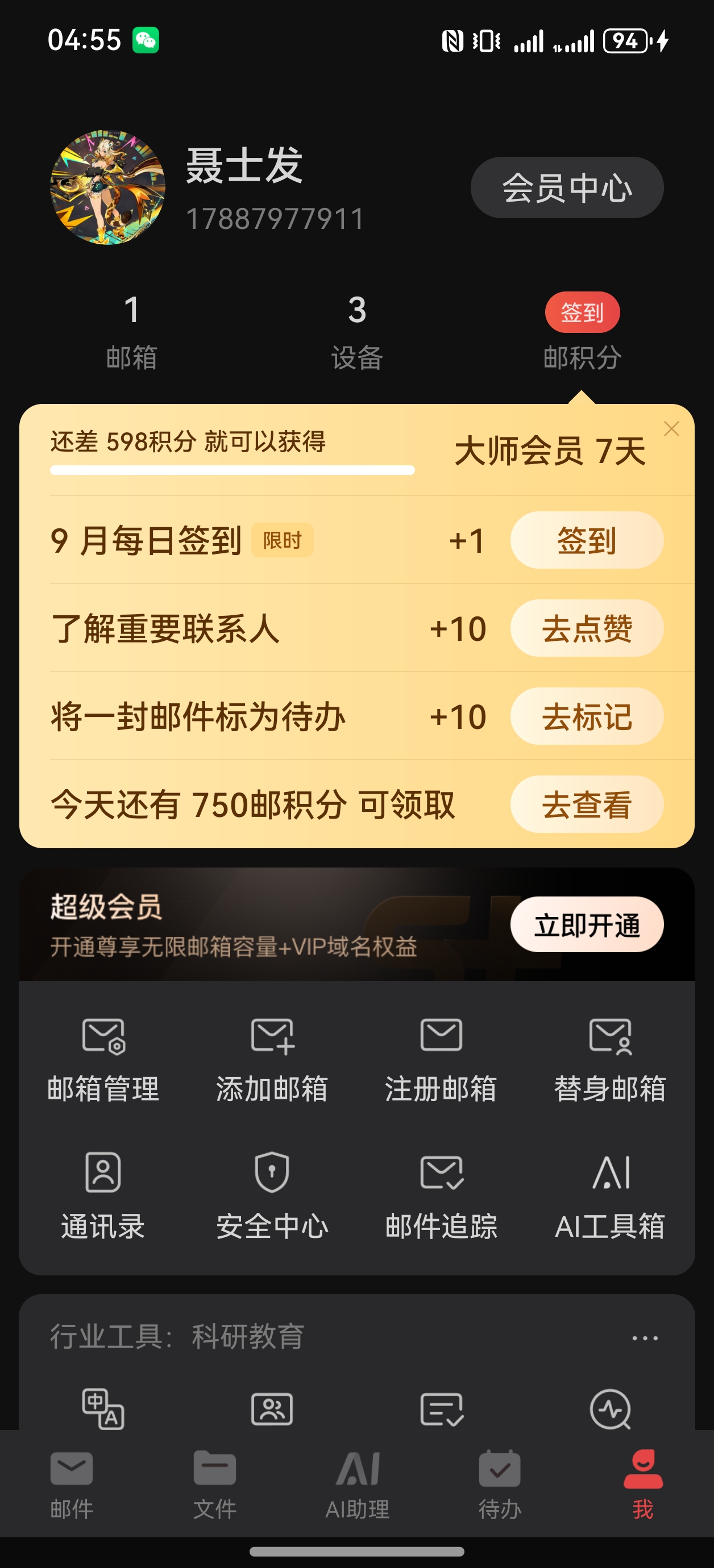Switch to the AI助理 tab
This screenshot has width=714, height=1568.
pyautogui.click(x=358, y=1484)
